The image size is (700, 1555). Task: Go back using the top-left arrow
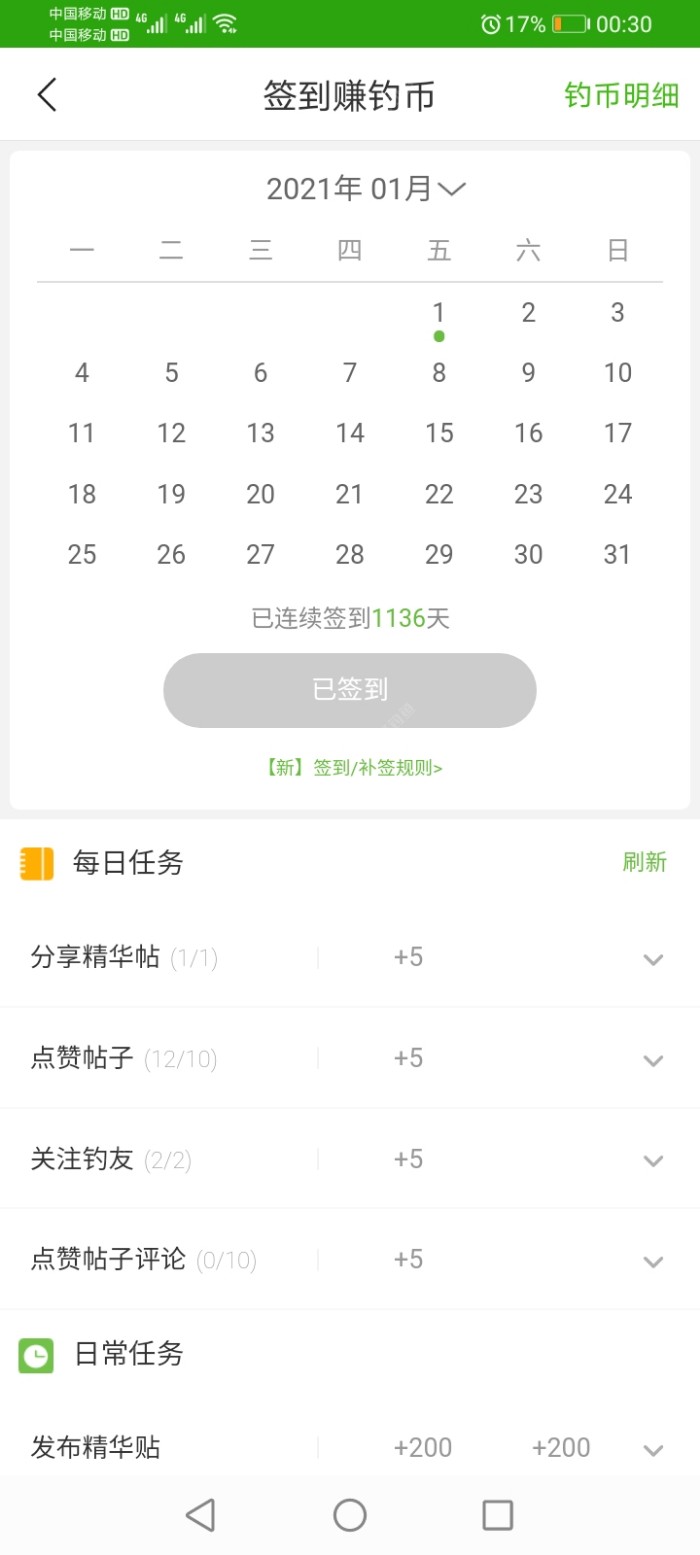[x=47, y=95]
